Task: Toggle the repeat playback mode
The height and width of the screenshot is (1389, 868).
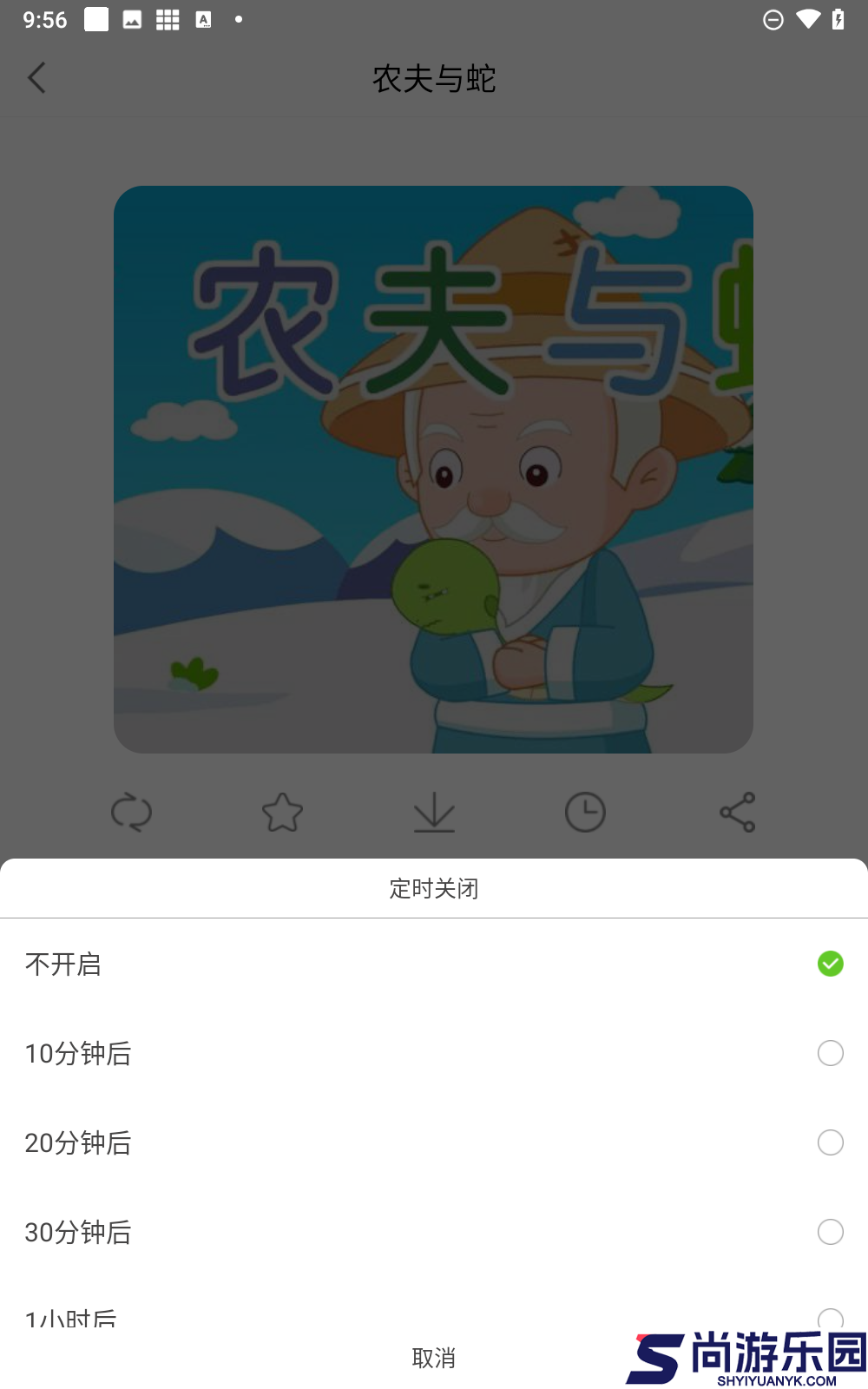Action: click(x=131, y=813)
